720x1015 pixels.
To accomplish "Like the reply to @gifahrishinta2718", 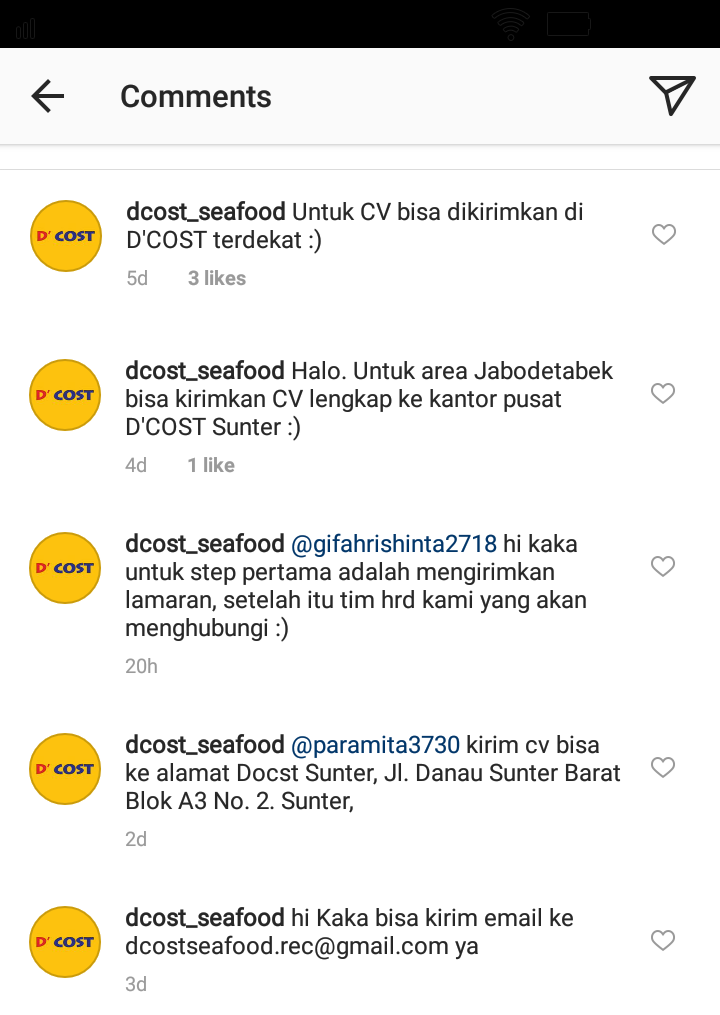I will [664, 567].
